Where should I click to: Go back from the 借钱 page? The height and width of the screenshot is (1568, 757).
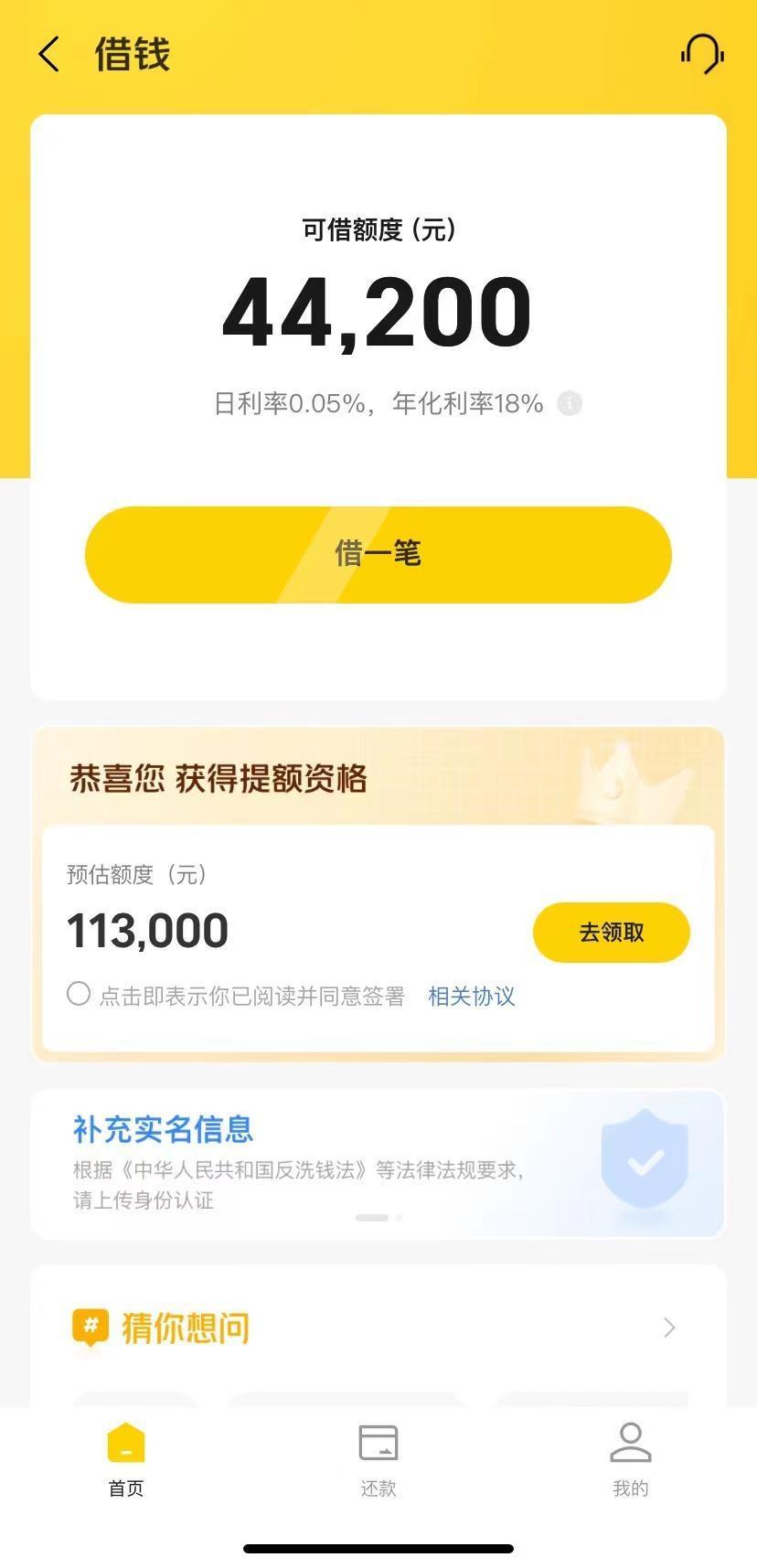point(49,54)
